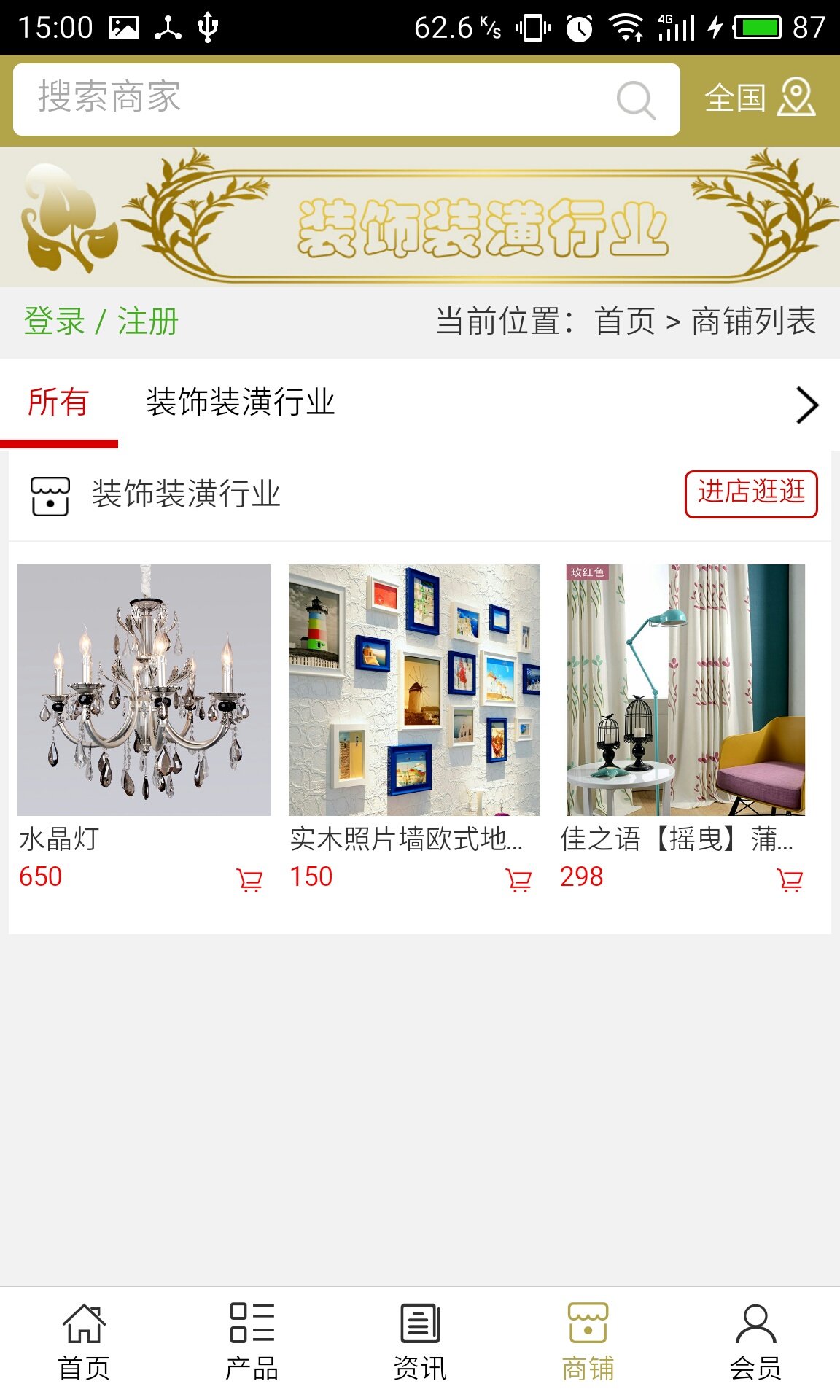Tap the 进店逛逛 button
Screen dimensions: 840x1400
coord(750,494)
